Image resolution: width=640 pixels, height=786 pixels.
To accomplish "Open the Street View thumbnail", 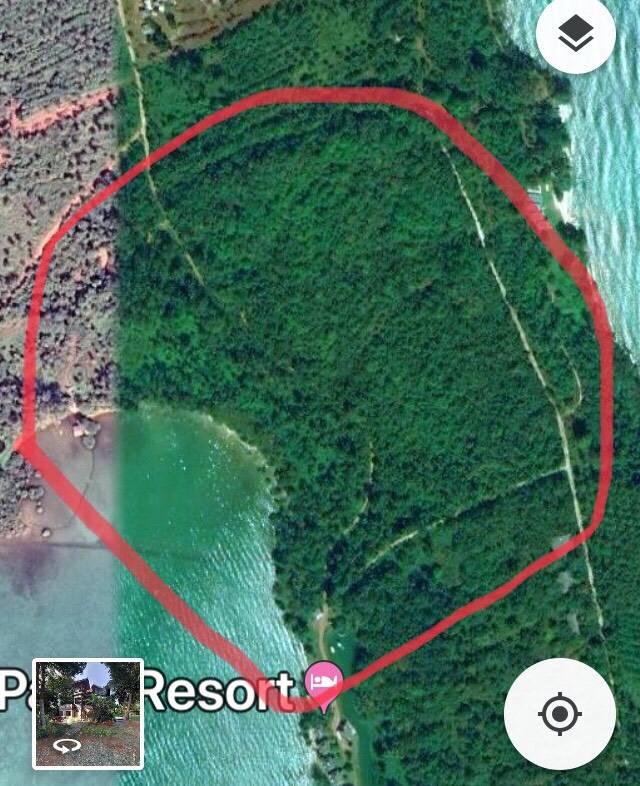I will tap(88, 713).
